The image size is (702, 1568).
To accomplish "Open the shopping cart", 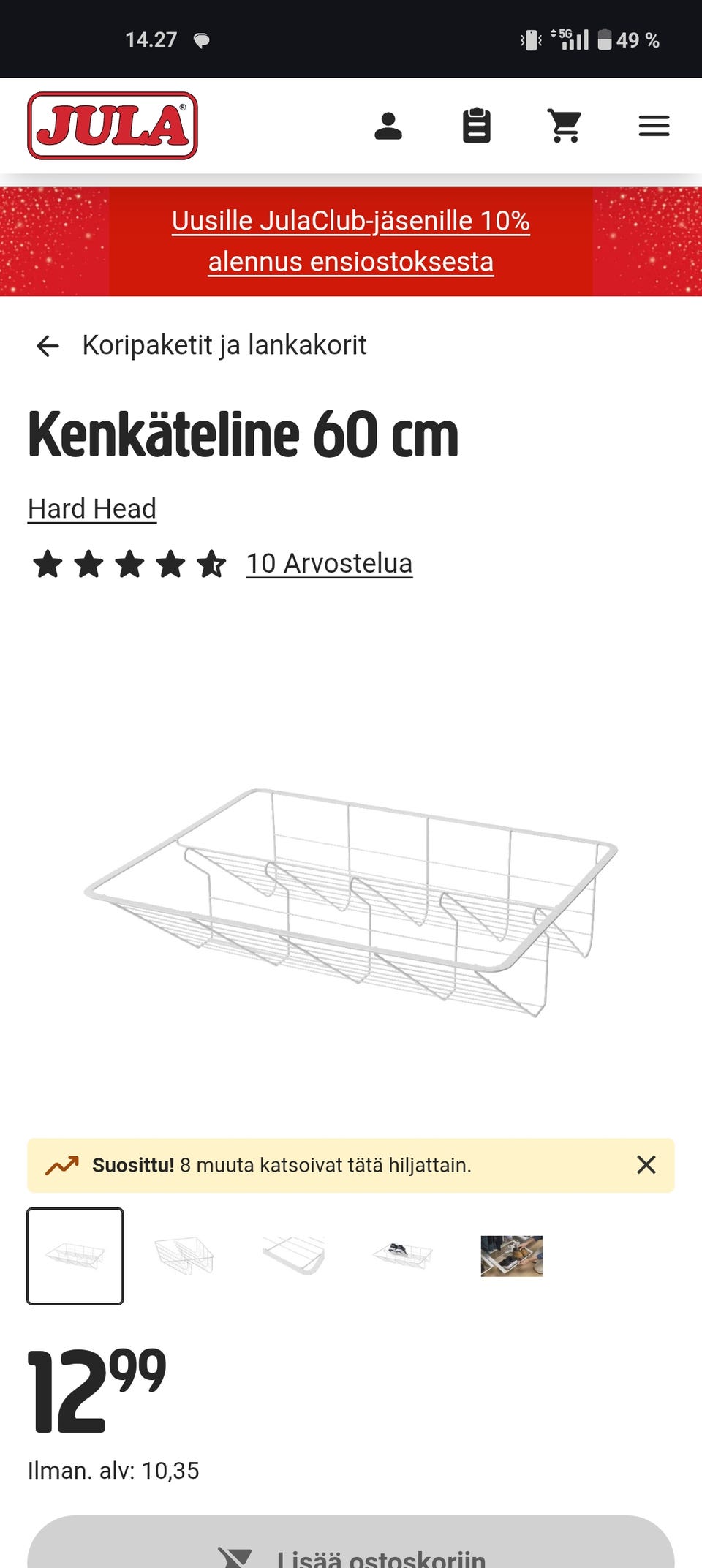I will tap(565, 126).
